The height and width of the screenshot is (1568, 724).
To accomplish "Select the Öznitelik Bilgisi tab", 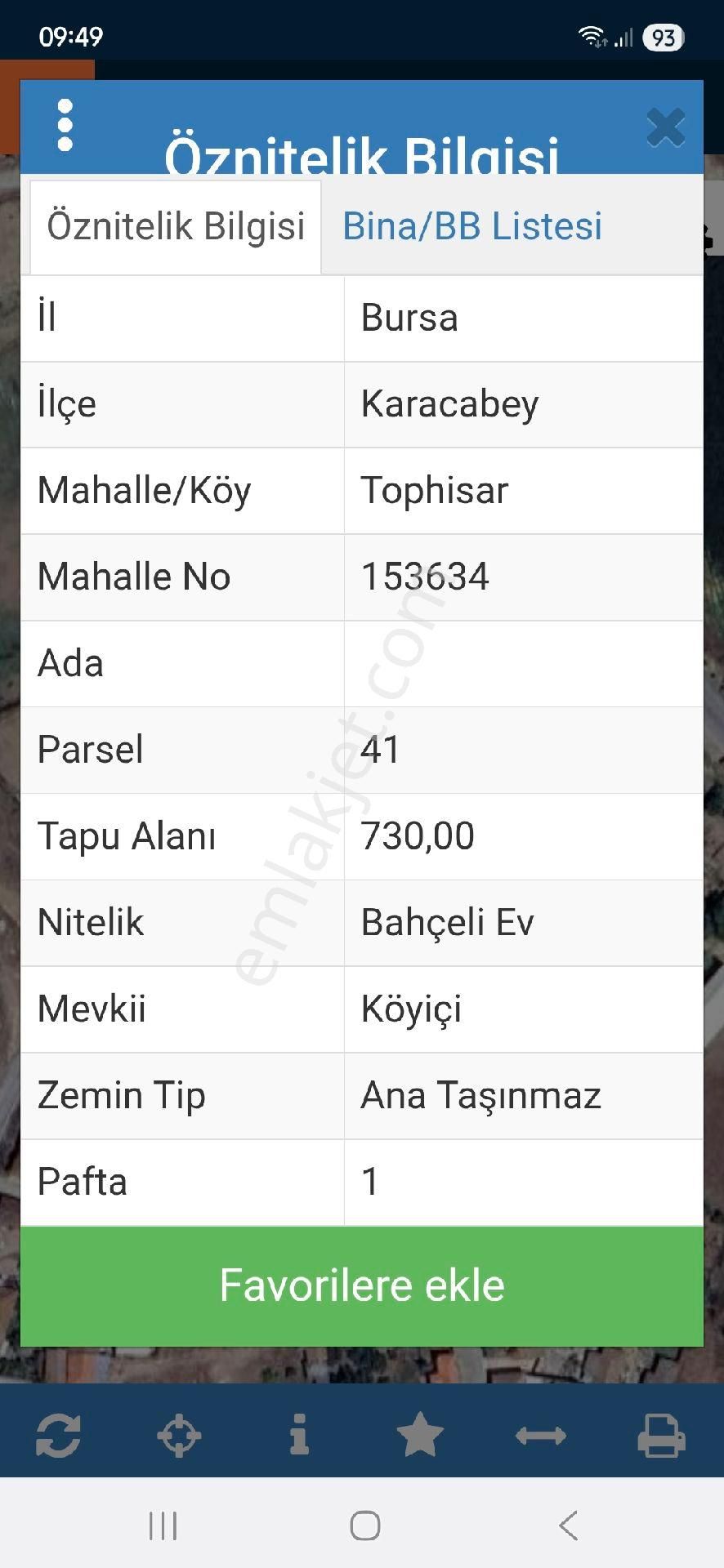I will pos(176,226).
